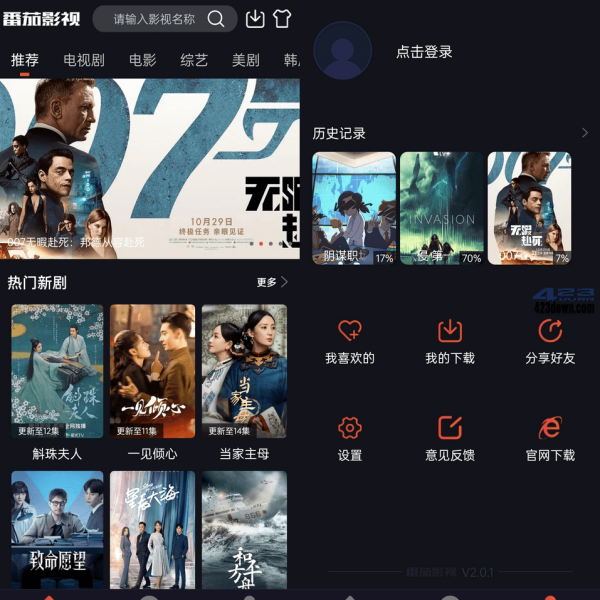Open the 一见倾心 drama card
The width and height of the screenshot is (600, 600).
(x=152, y=372)
